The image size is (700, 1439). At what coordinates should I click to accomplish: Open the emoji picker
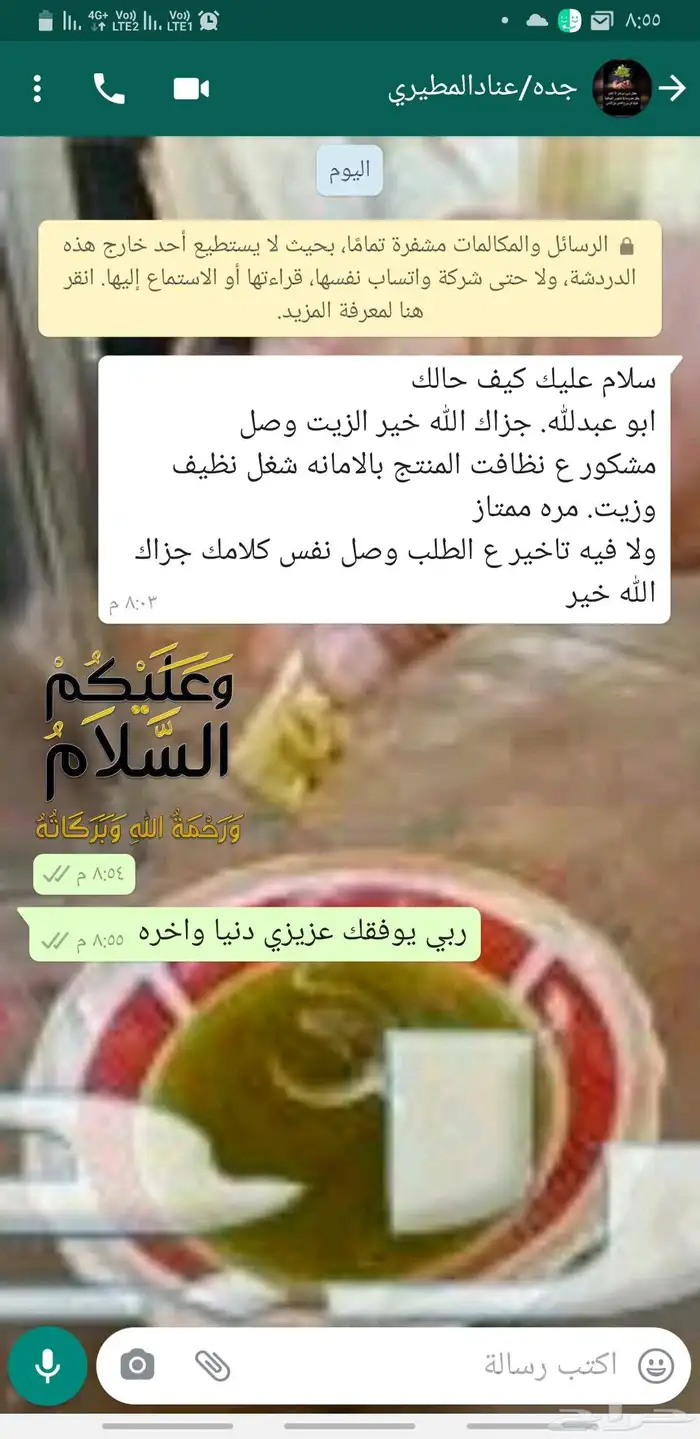tap(655, 1364)
